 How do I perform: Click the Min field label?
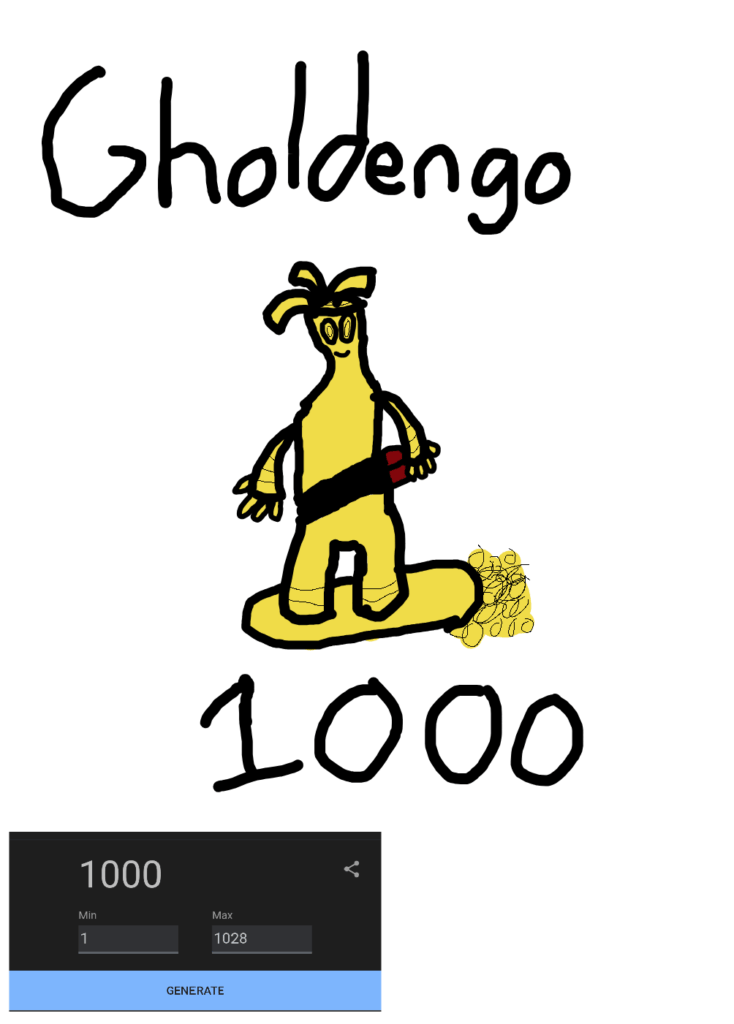click(85, 914)
